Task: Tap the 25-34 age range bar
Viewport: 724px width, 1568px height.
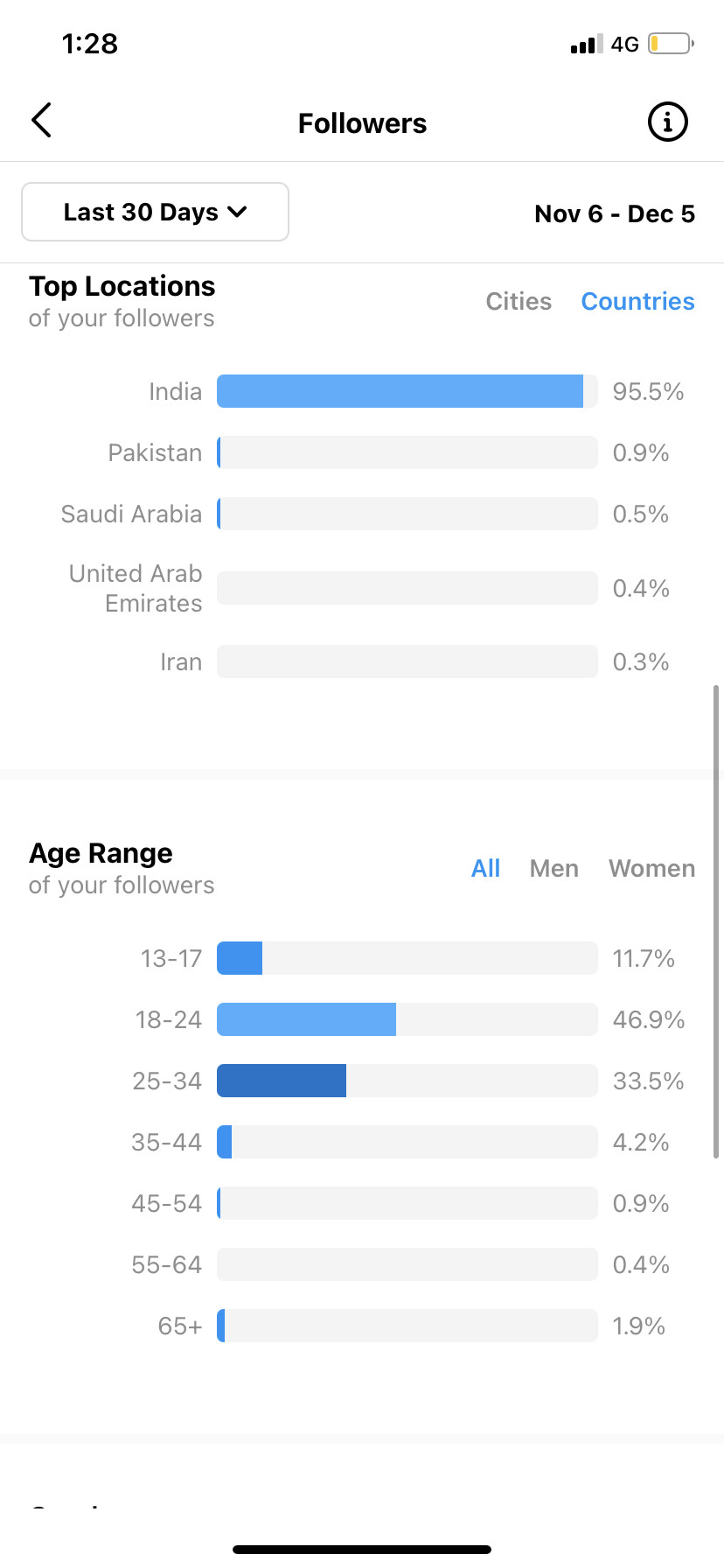Action: [x=407, y=1081]
